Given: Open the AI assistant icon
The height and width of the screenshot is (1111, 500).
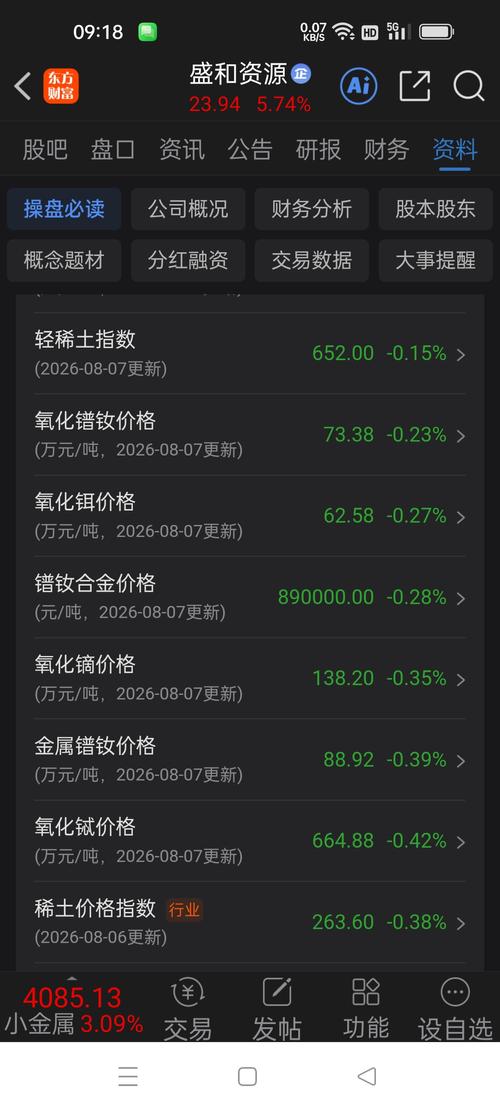Looking at the screenshot, I should click(x=358, y=86).
